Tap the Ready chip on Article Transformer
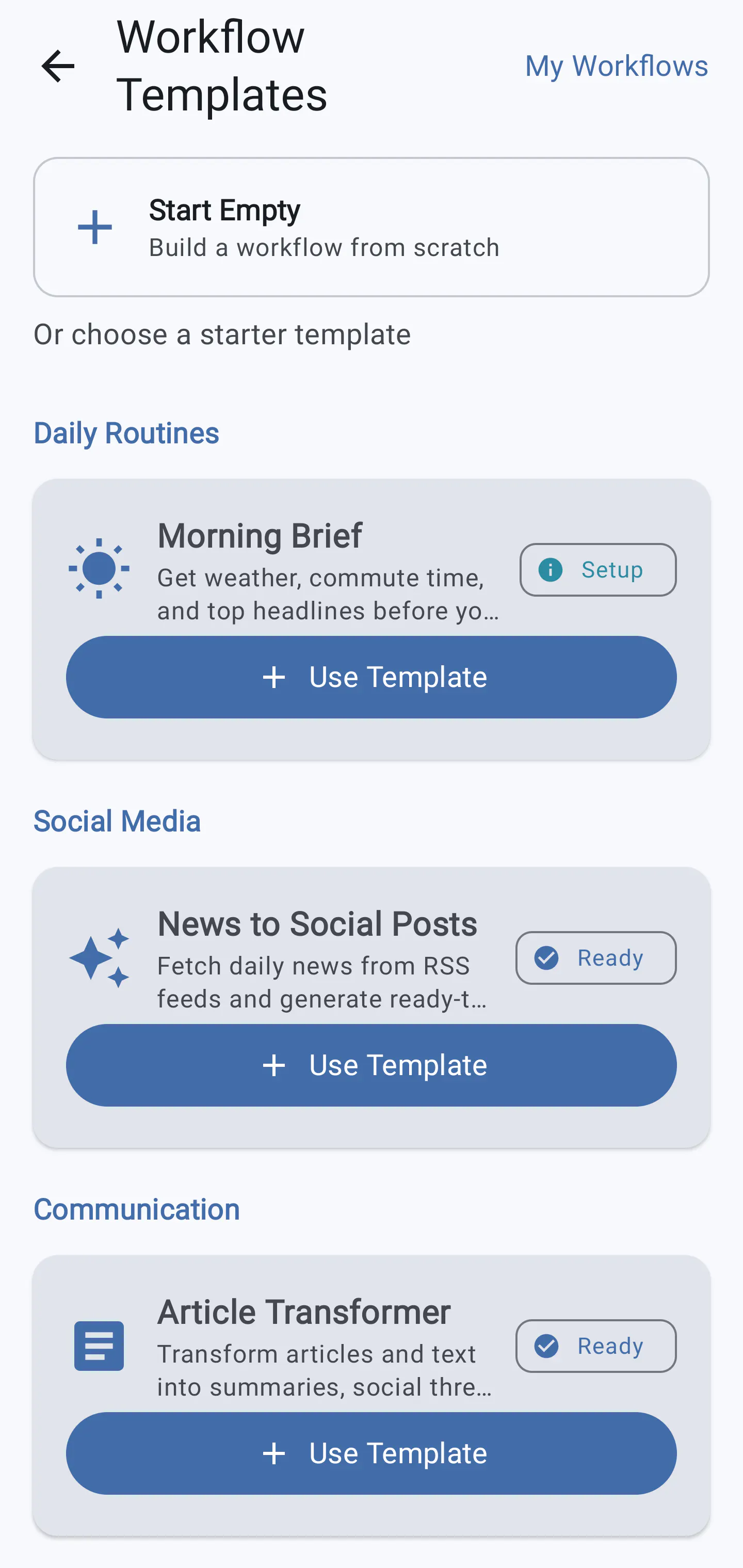 point(596,1346)
